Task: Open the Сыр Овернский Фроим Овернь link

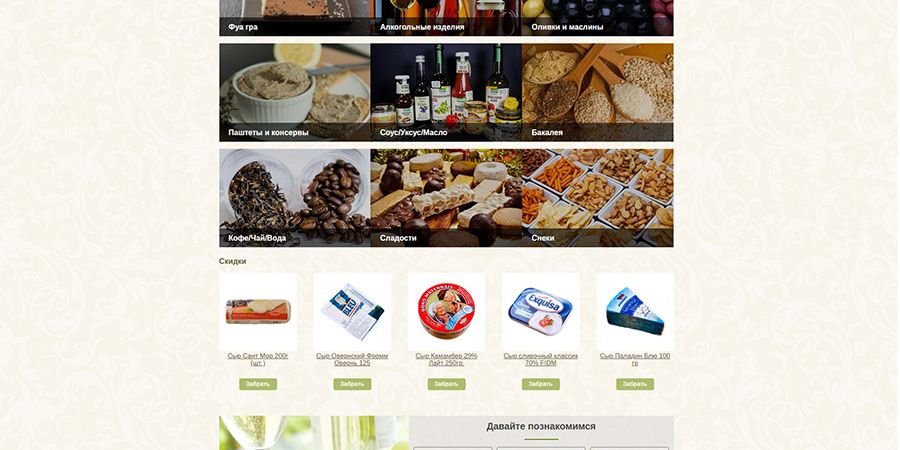Action: tap(352, 359)
